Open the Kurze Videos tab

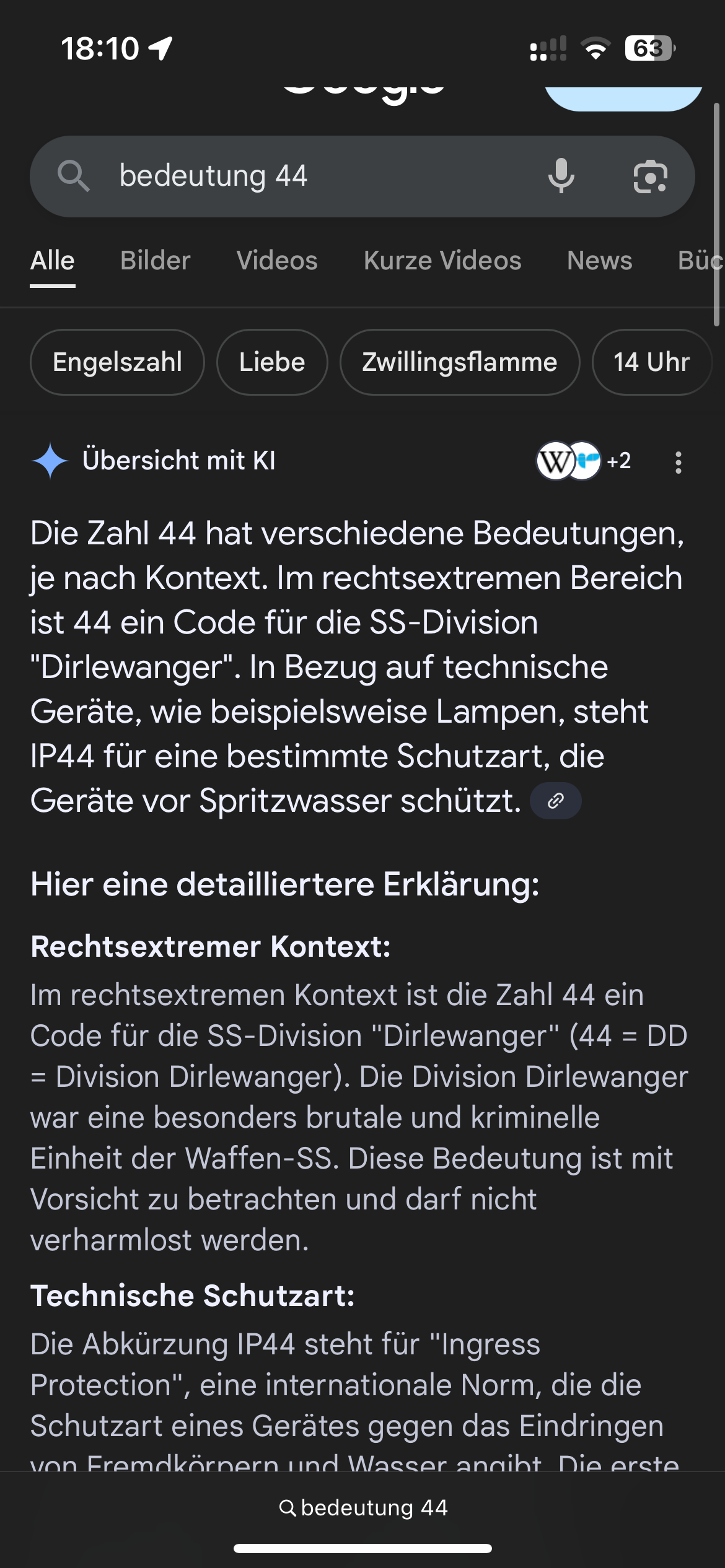[442, 261]
